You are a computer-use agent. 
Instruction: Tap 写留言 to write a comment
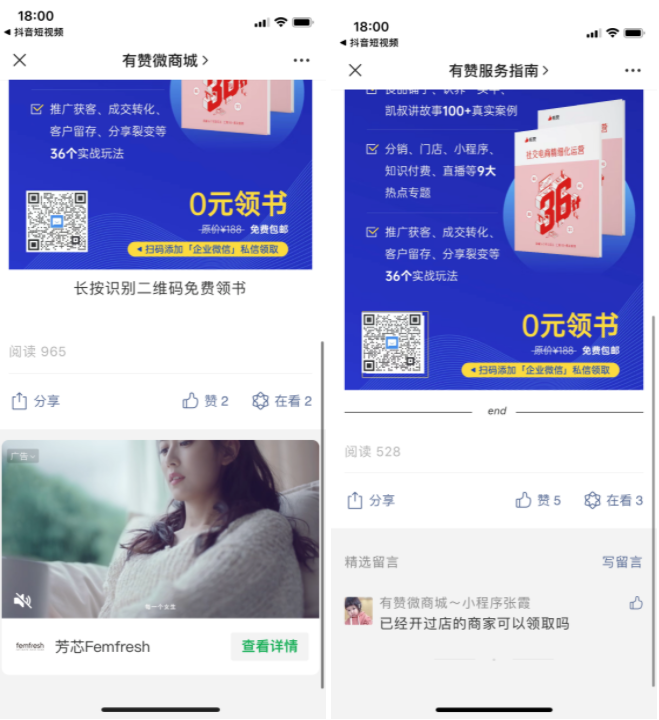[621, 562]
